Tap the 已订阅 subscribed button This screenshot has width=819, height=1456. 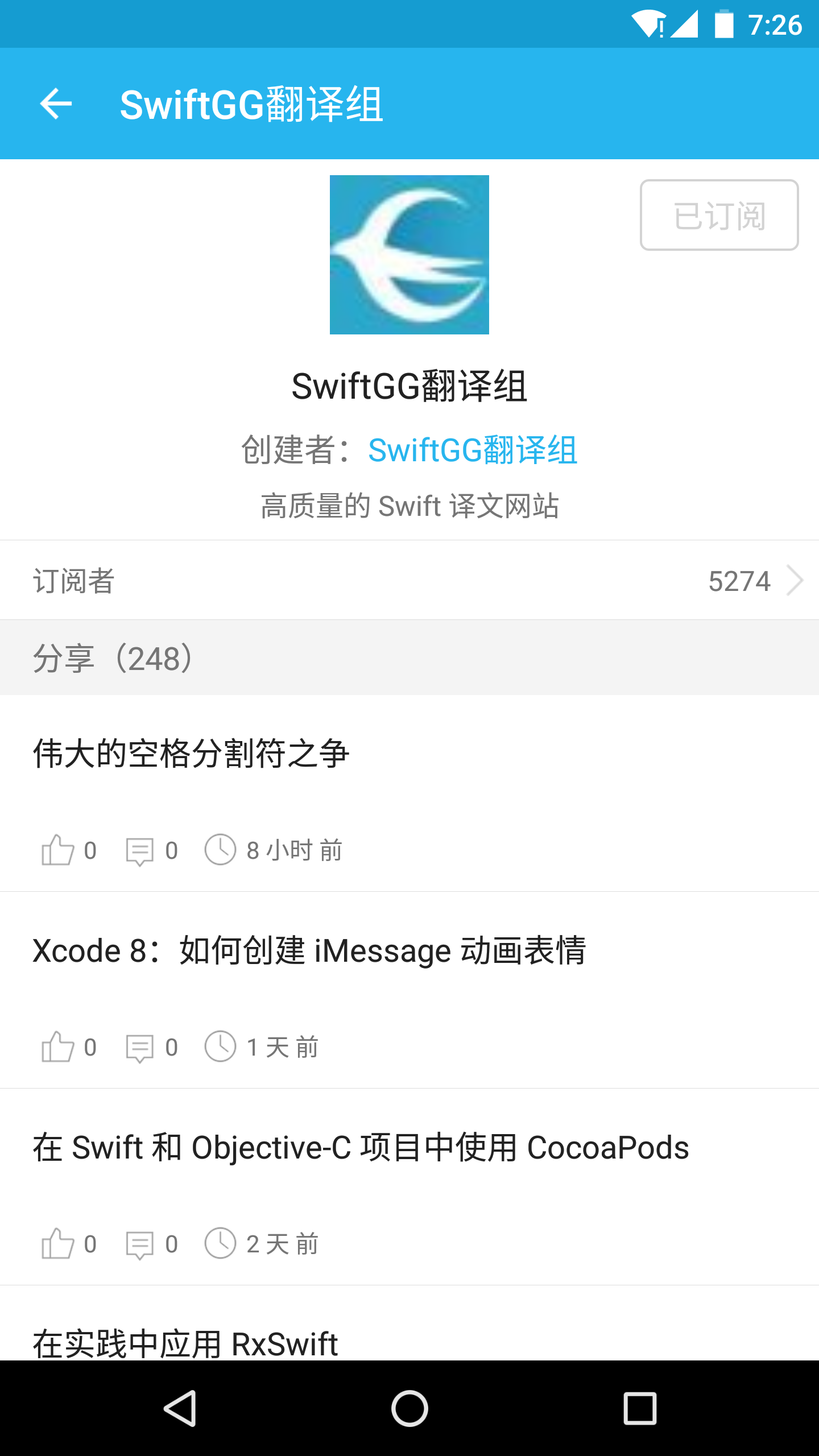pos(719,215)
